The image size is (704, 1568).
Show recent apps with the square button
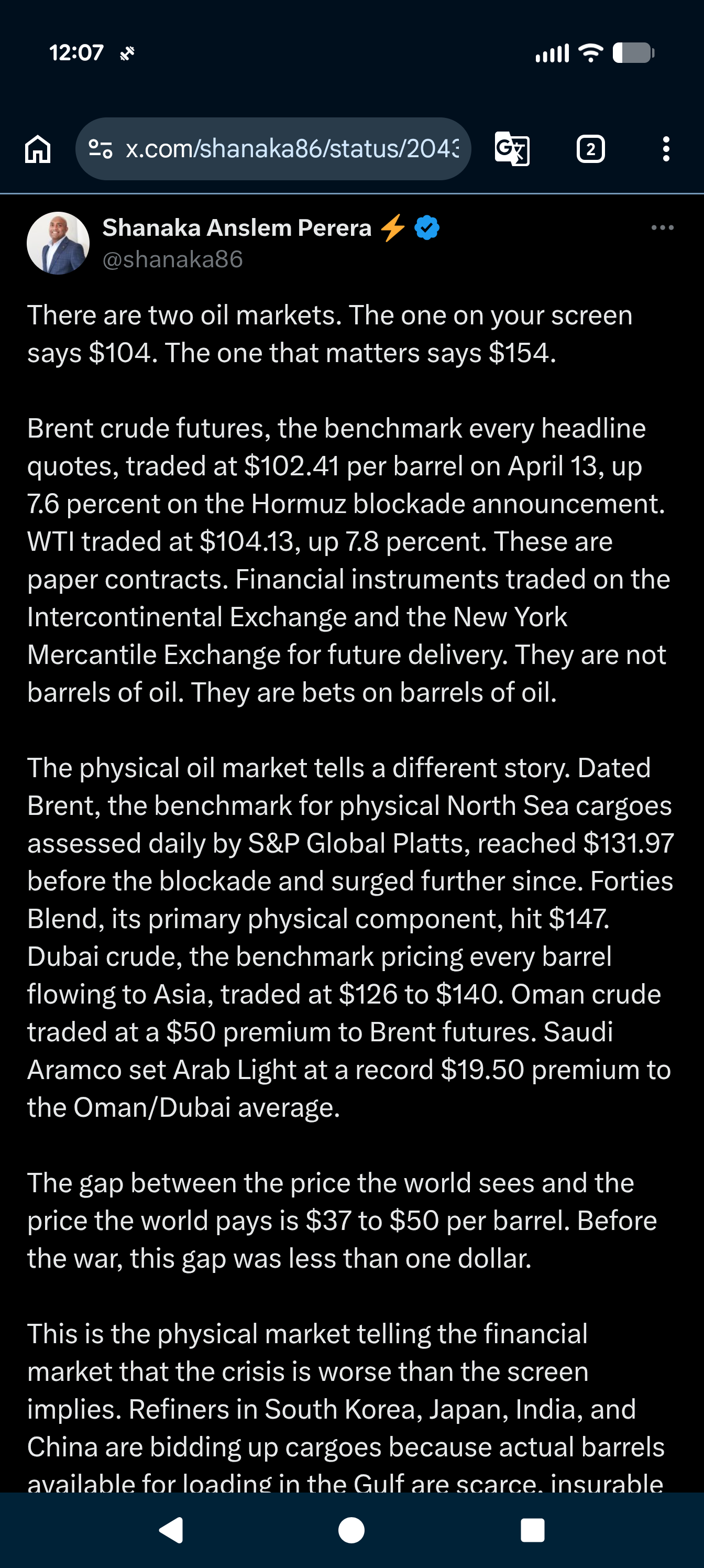coord(532,1530)
